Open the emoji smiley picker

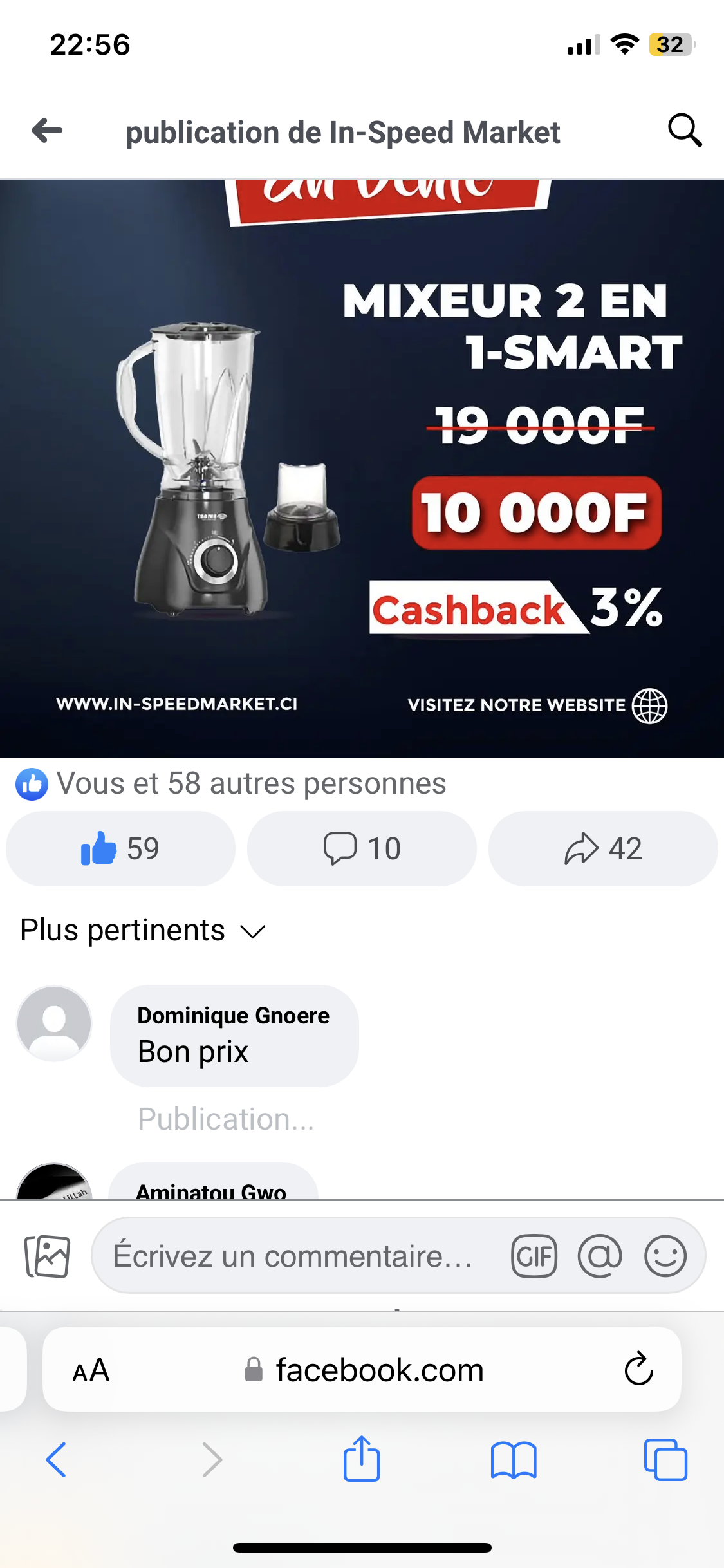[x=665, y=1256]
